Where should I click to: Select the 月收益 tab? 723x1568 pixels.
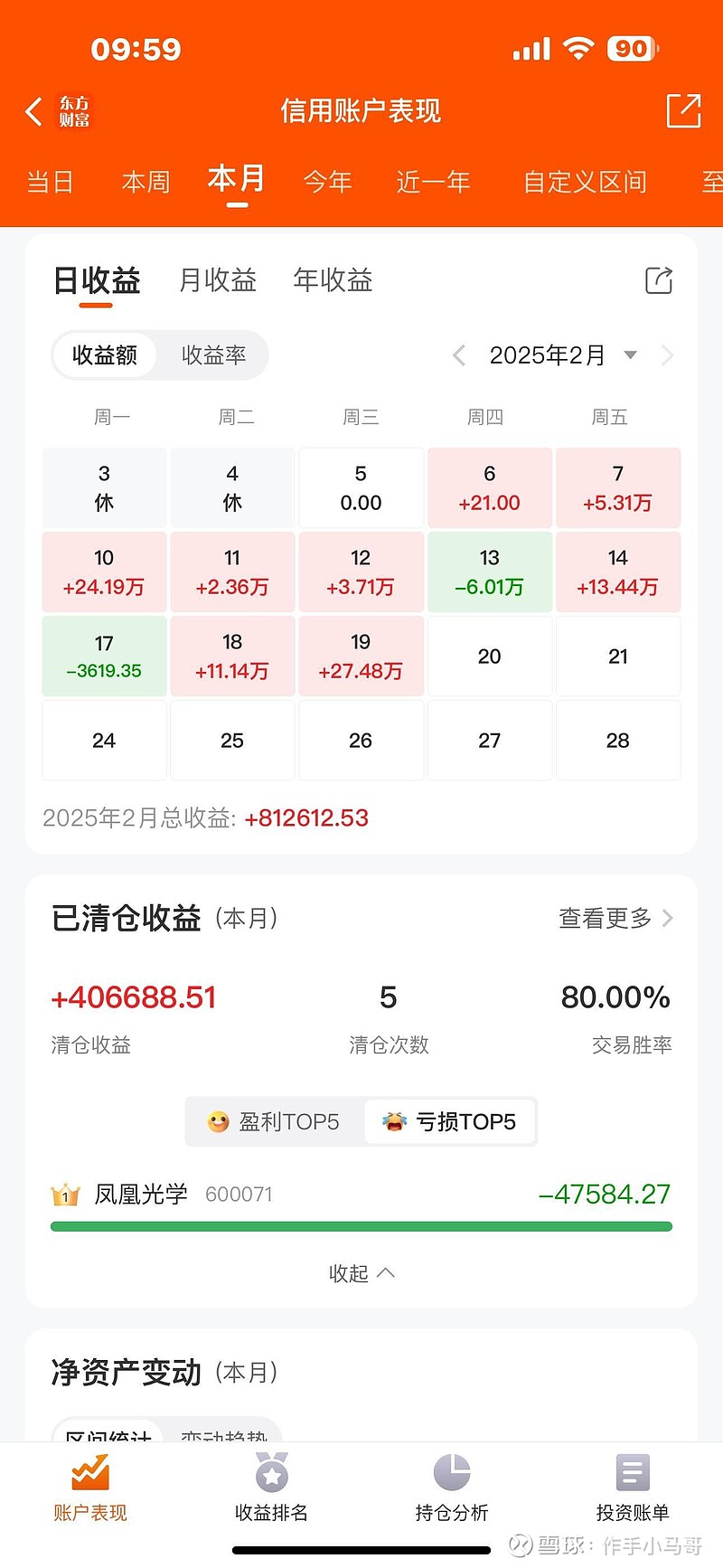pos(217,280)
